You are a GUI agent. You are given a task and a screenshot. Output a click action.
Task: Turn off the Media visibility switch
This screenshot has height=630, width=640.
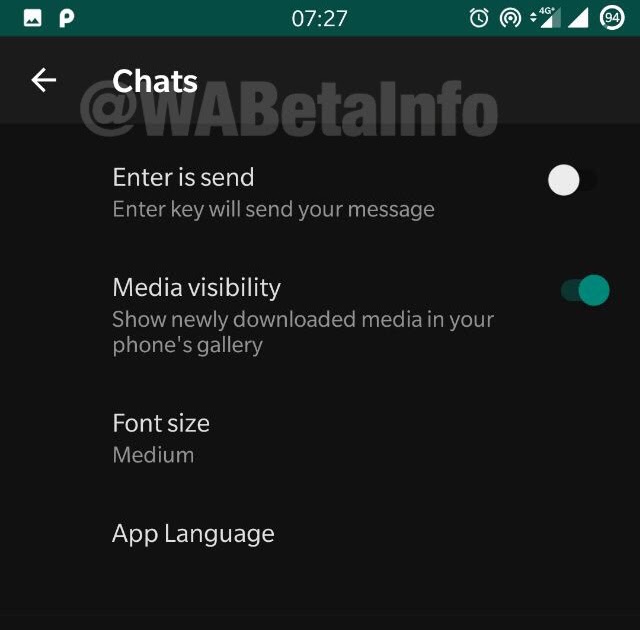coord(585,291)
